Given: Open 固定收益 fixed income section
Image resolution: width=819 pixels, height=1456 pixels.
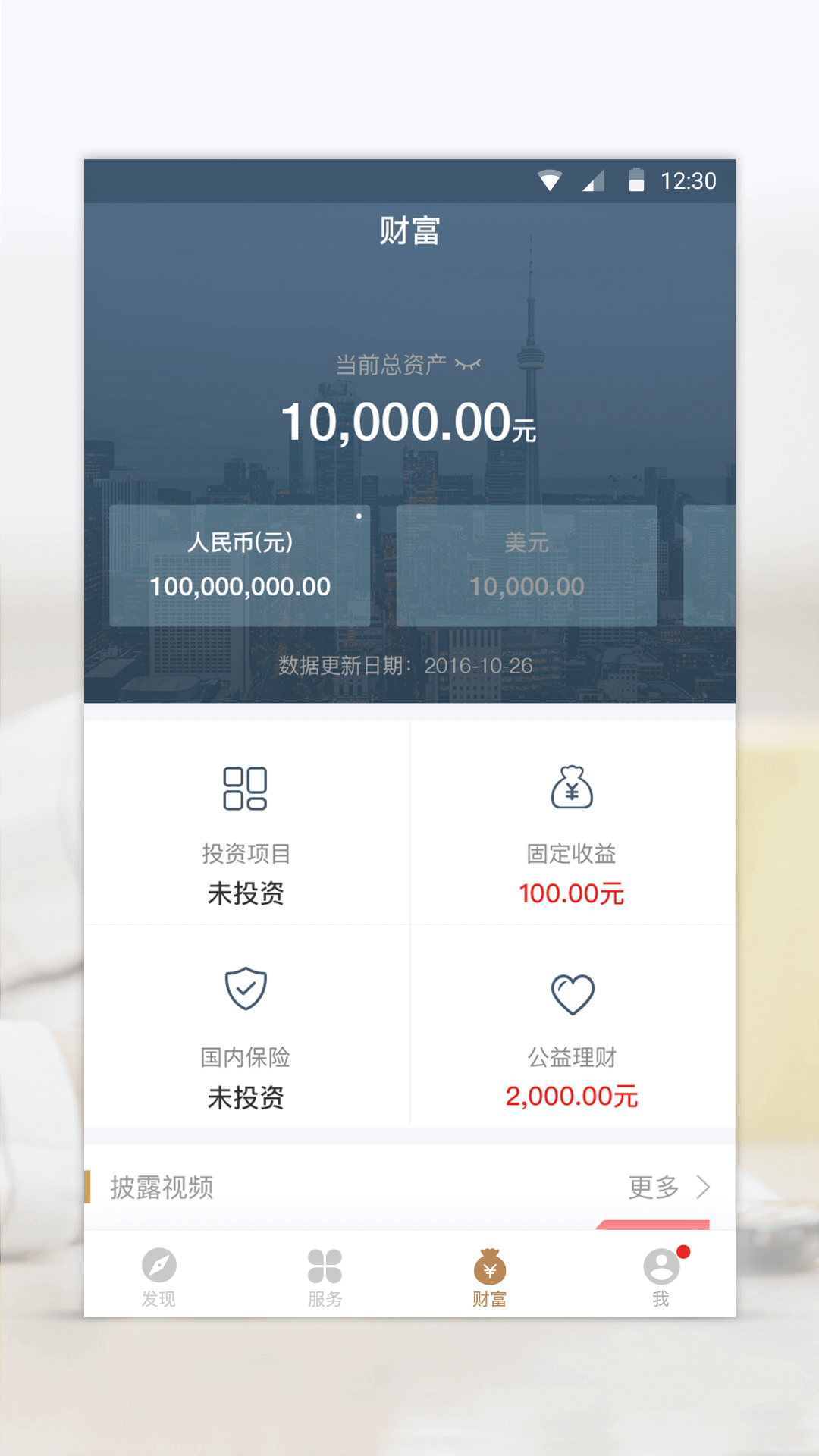Looking at the screenshot, I should click(572, 823).
